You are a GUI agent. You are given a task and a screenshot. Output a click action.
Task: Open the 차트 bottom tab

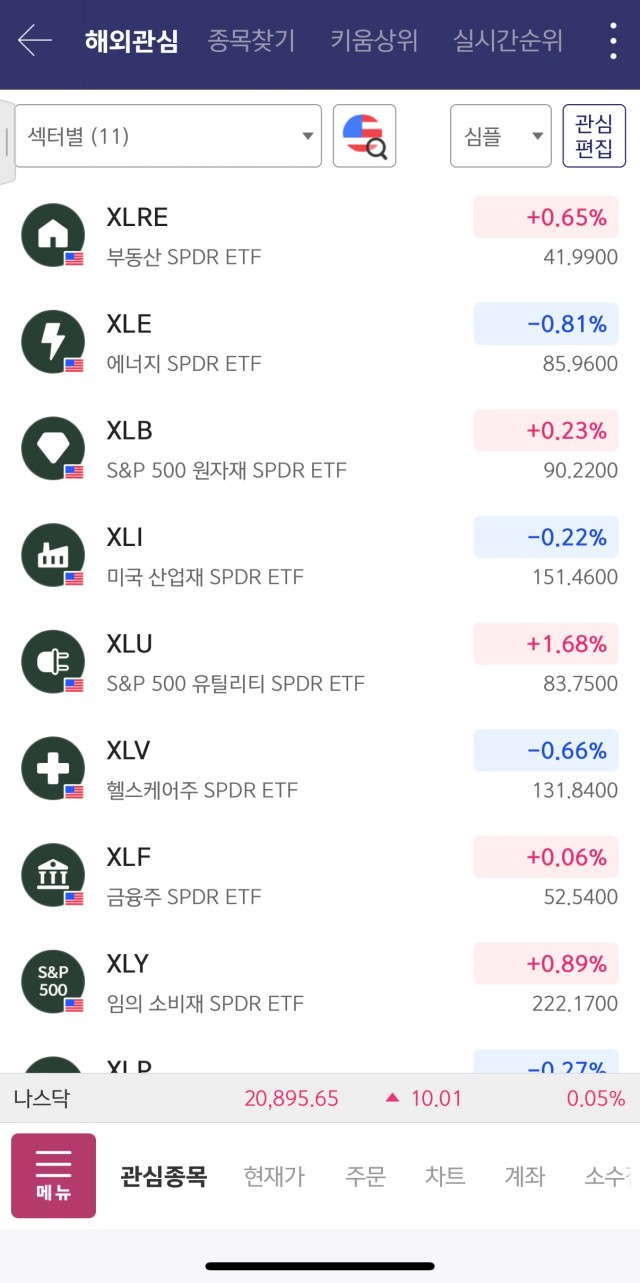point(445,1176)
